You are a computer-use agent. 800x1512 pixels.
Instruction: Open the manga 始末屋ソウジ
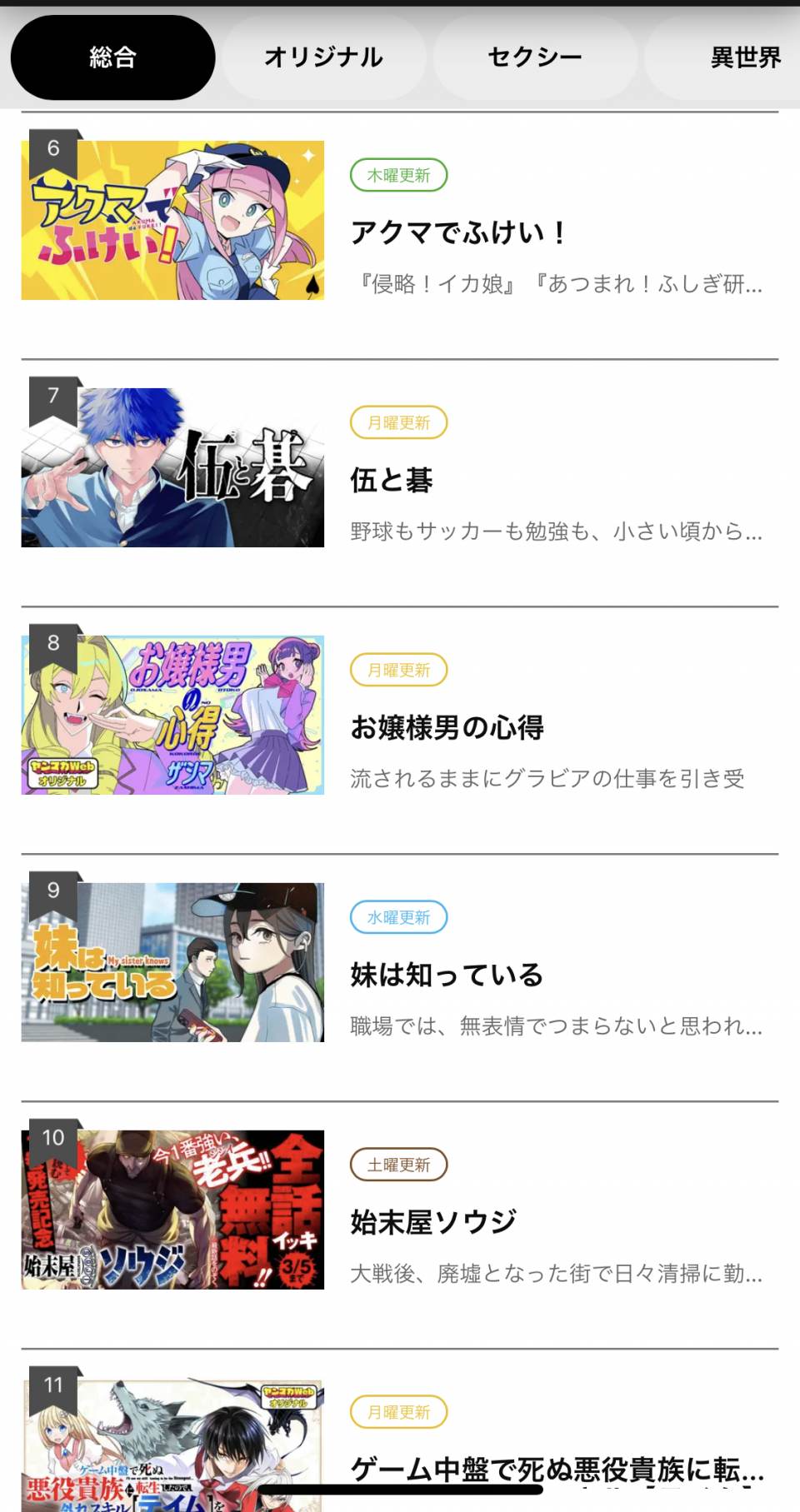(x=433, y=1222)
